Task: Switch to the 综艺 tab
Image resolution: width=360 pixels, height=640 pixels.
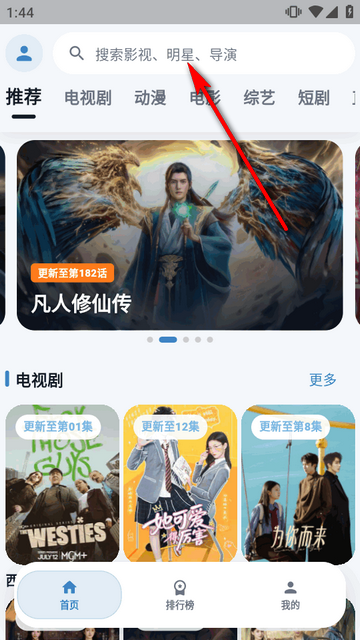Action: click(259, 98)
